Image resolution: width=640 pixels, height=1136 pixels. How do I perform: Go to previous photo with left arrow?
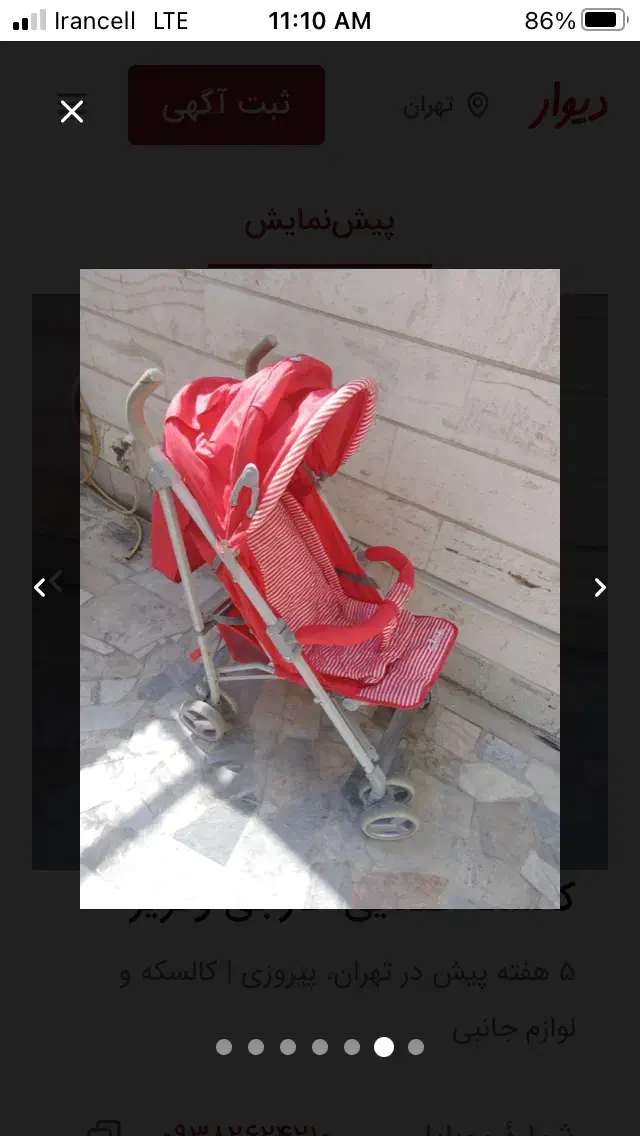[x=40, y=588]
